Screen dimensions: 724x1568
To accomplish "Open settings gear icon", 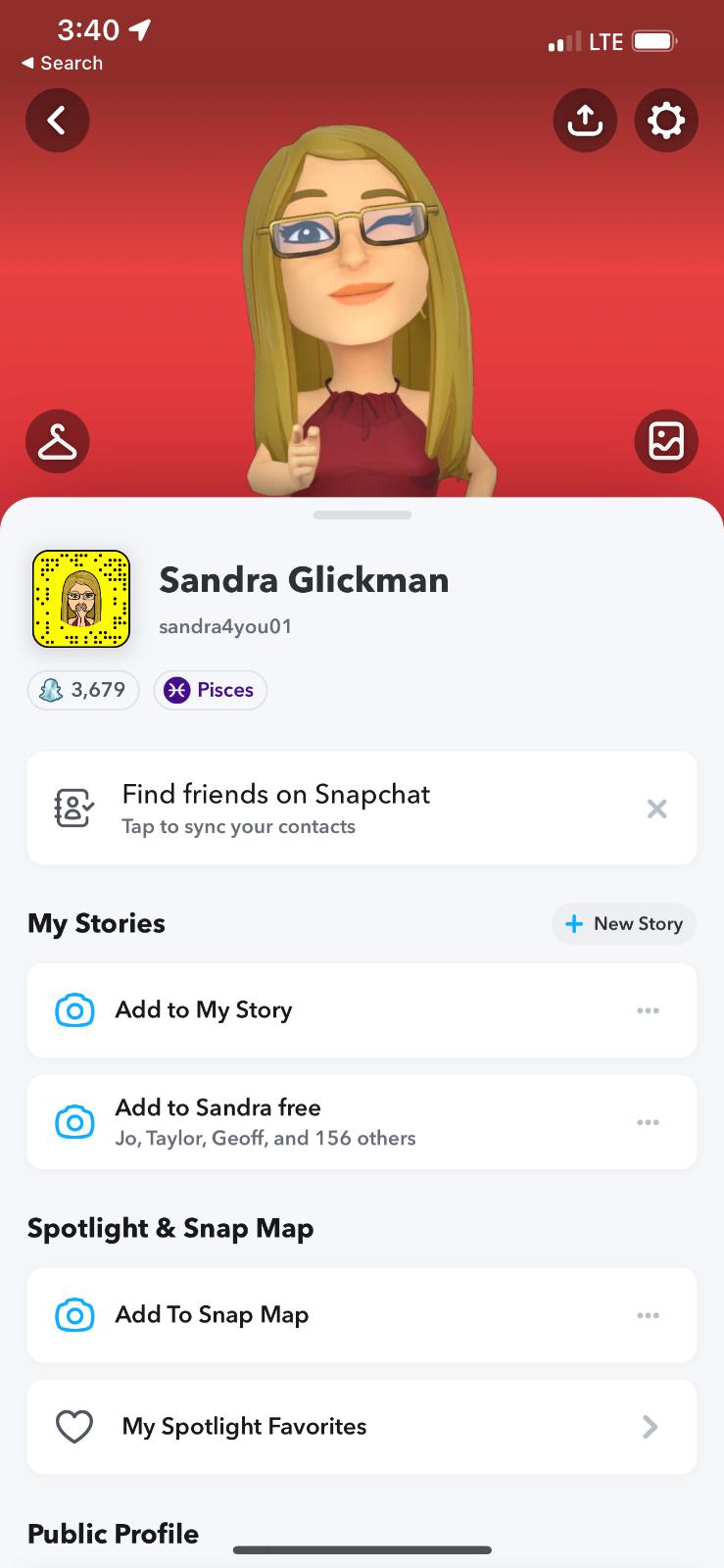I will (666, 121).
